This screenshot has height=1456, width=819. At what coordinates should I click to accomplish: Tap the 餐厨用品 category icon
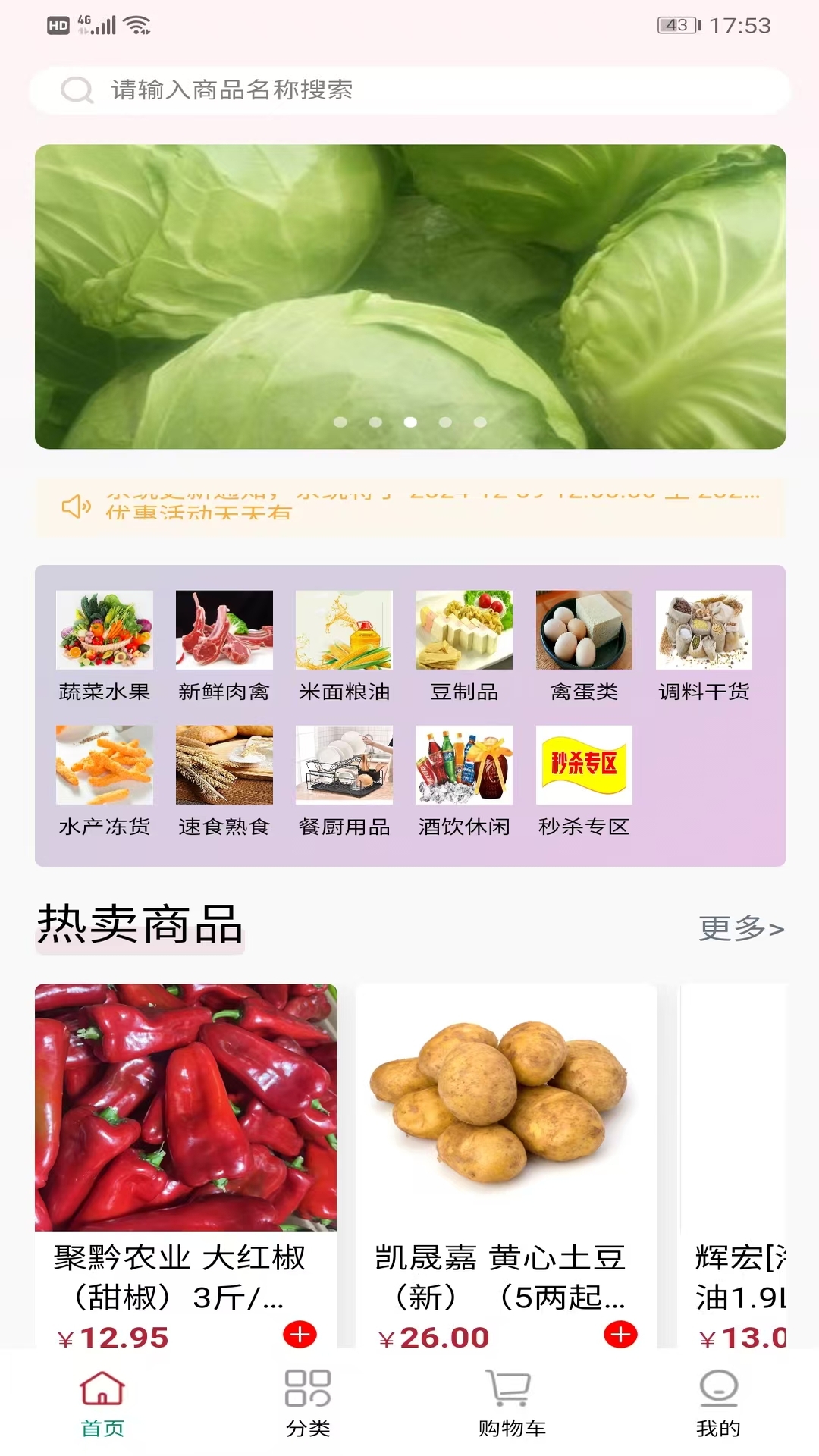point(344,766)
